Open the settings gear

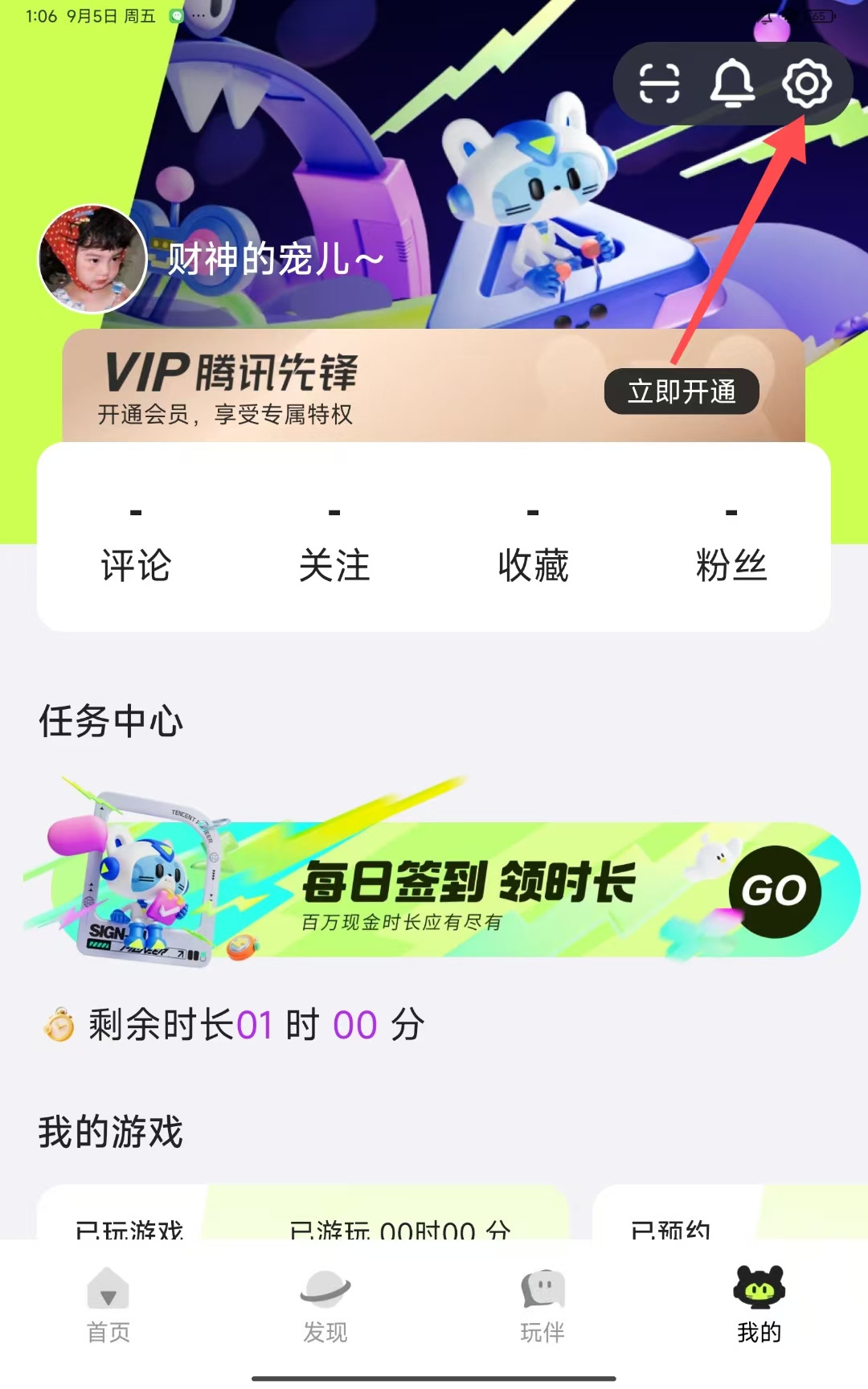coord(806,84)
